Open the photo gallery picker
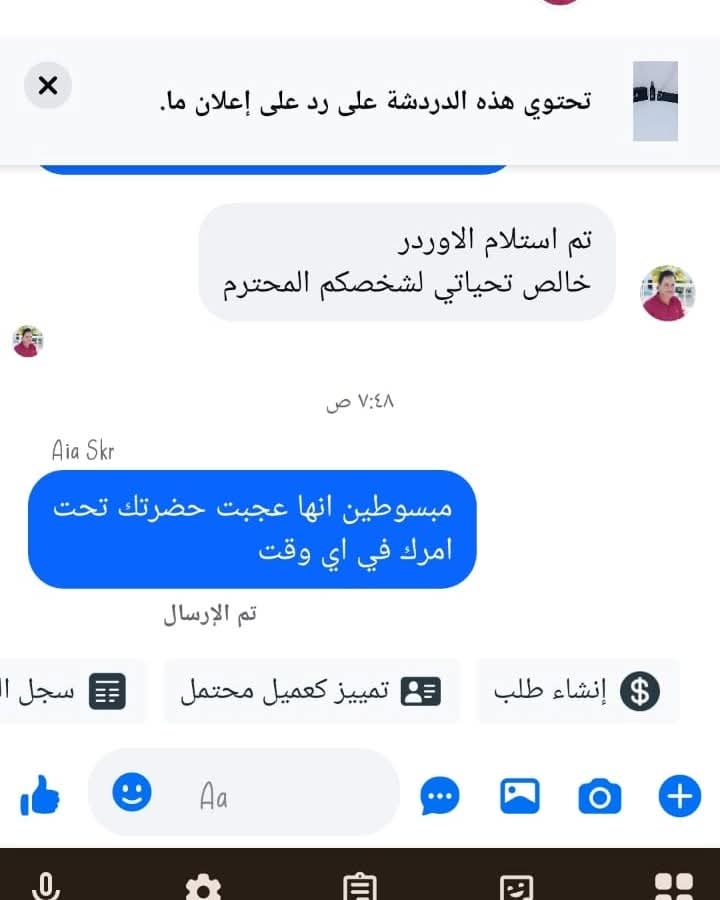Viewport: 720px width, 900px height. [520, 796]
